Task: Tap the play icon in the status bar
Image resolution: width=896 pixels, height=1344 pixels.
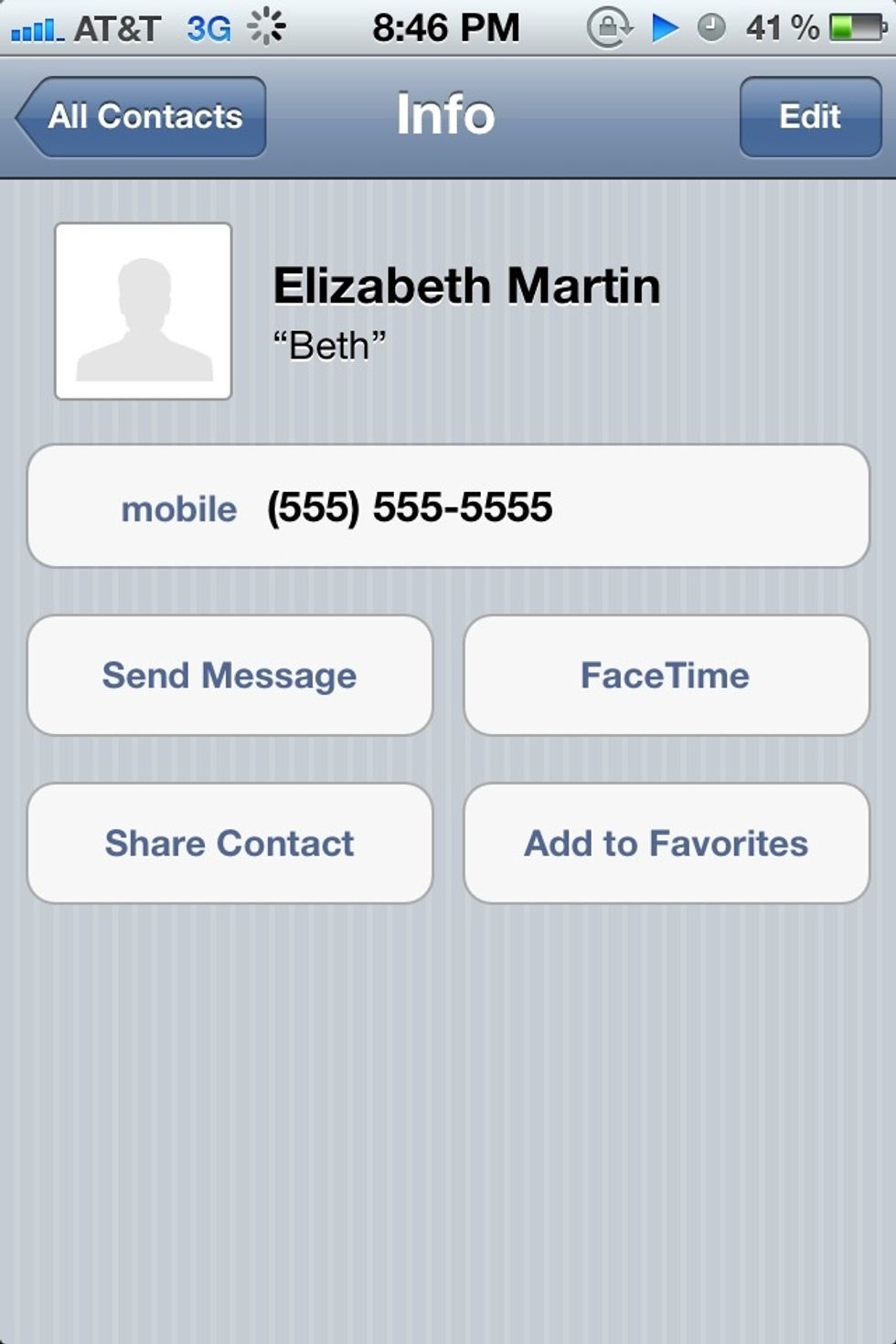Action: pyautogui.click(x=663, y=27)
